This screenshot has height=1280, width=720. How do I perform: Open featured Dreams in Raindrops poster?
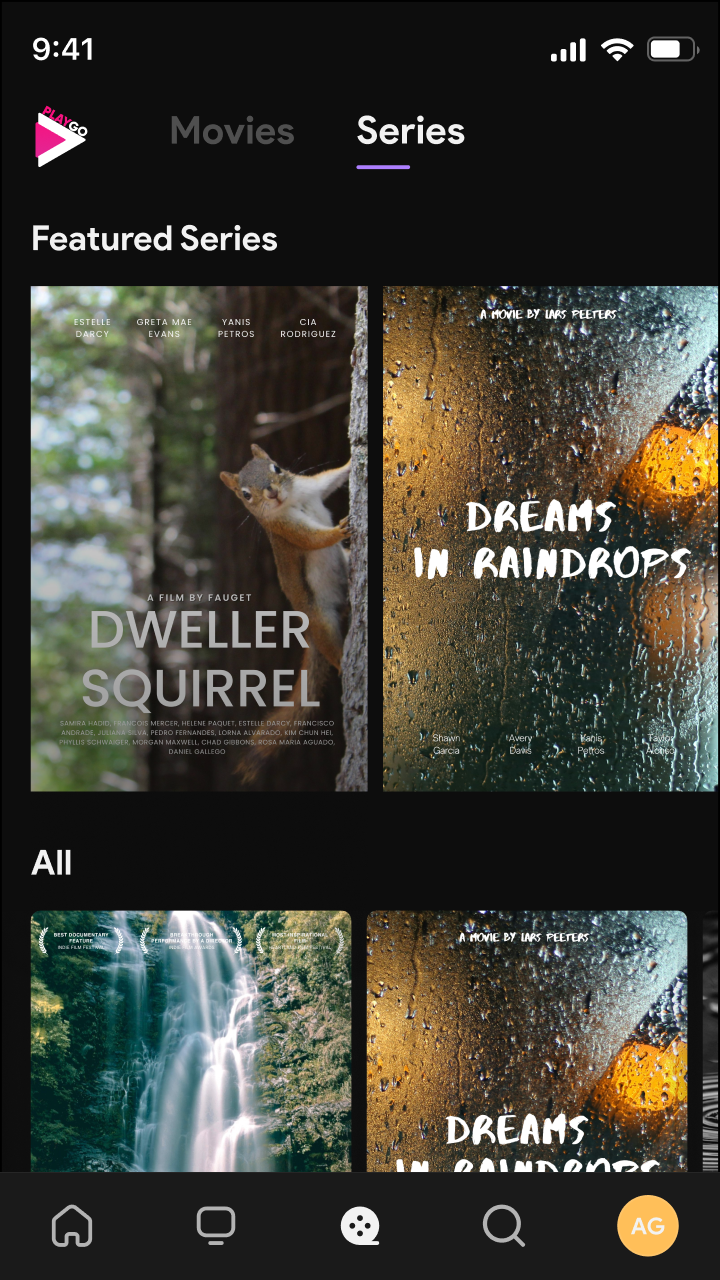pos(550,538)
